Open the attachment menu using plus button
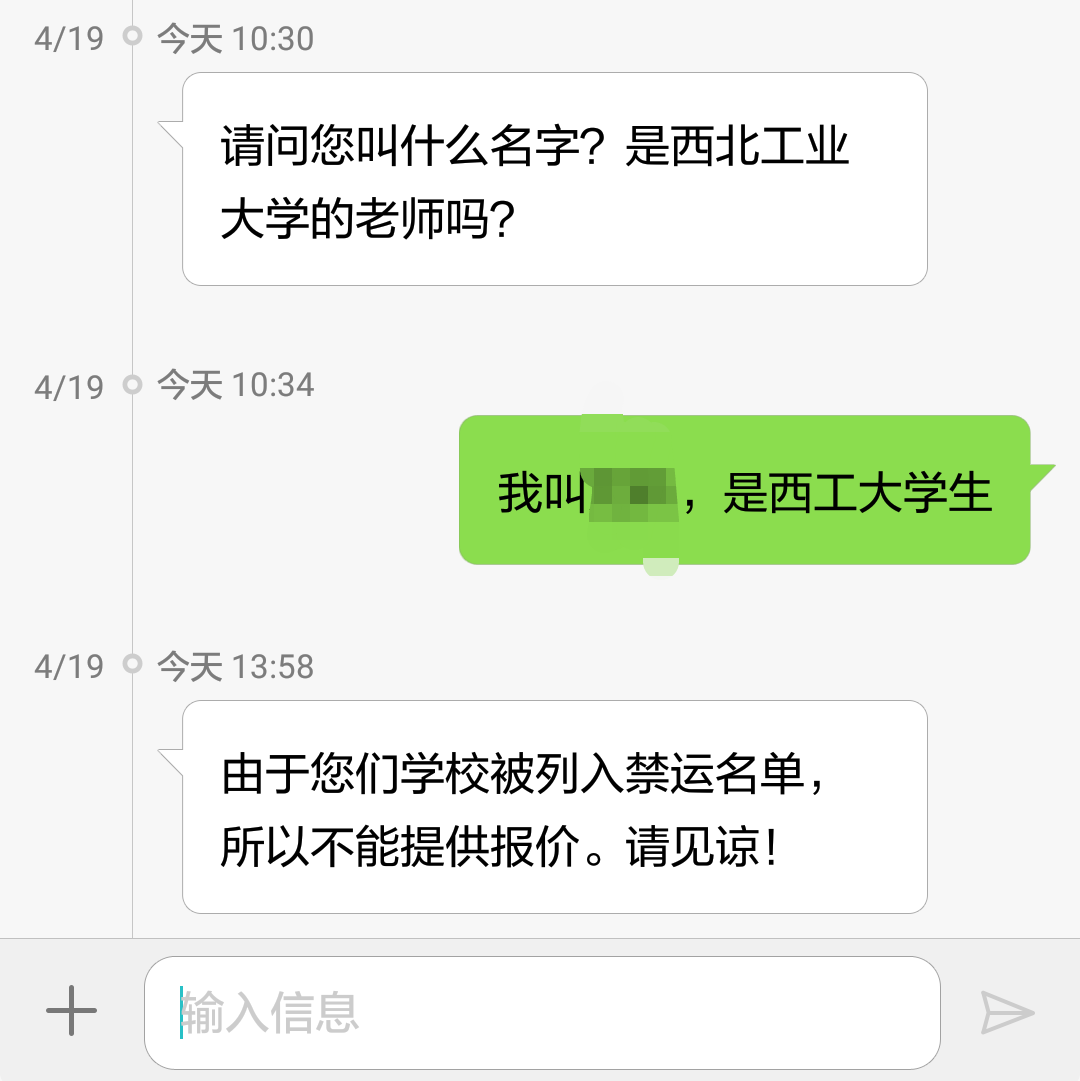This screenshot has width=1080, height=1081. [70, 1012]
